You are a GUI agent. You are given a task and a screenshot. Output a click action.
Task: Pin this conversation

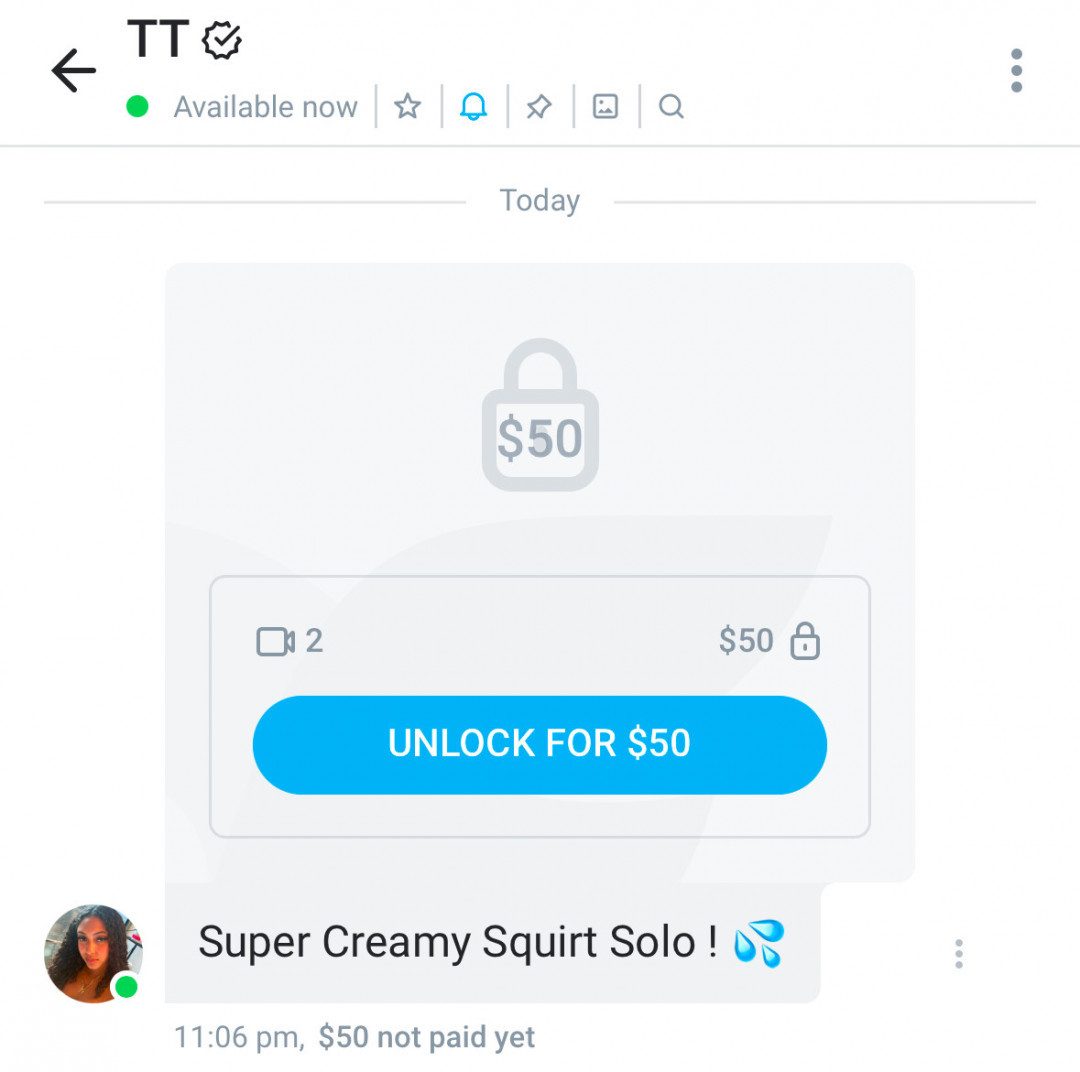pyautogui.click(x=539, y=106)
